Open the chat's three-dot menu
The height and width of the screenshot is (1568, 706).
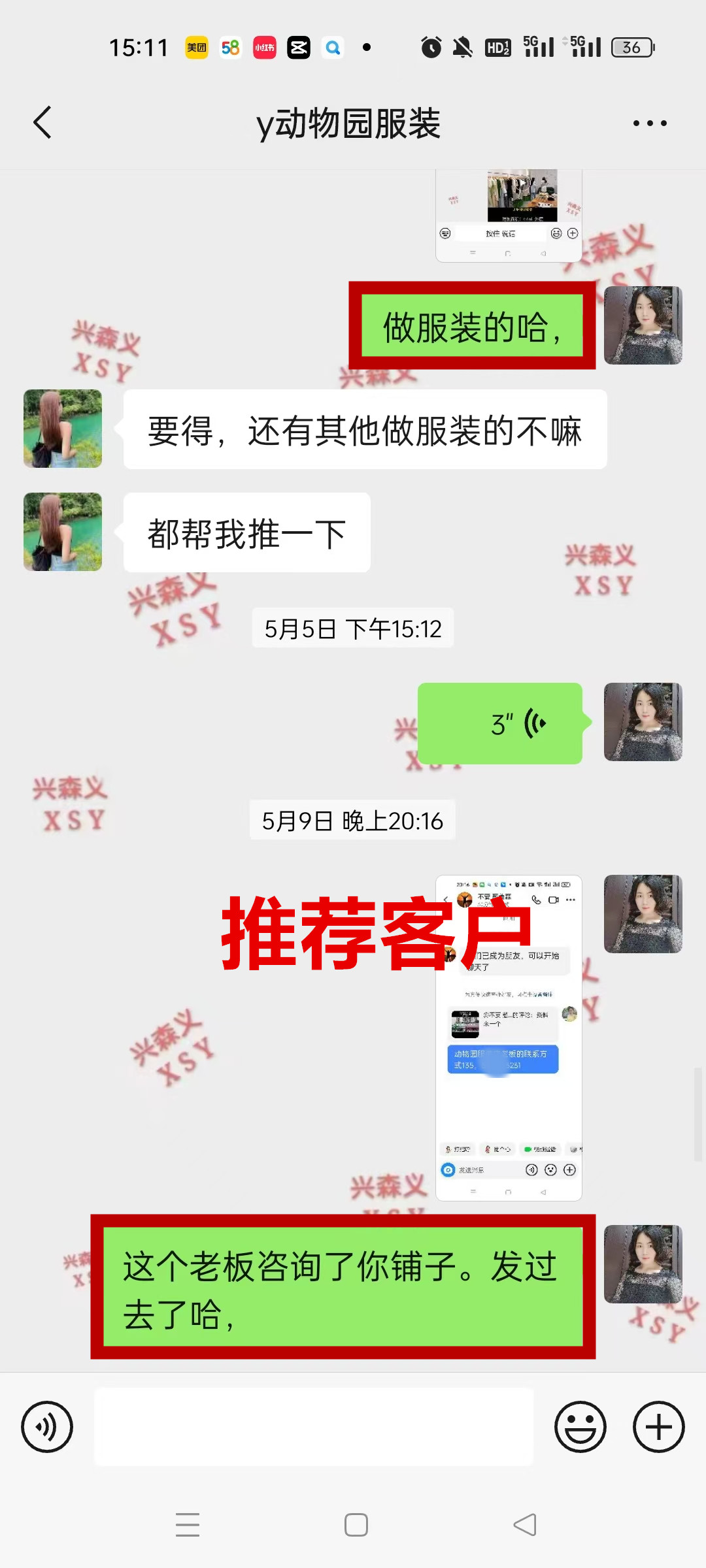[650, 123]
